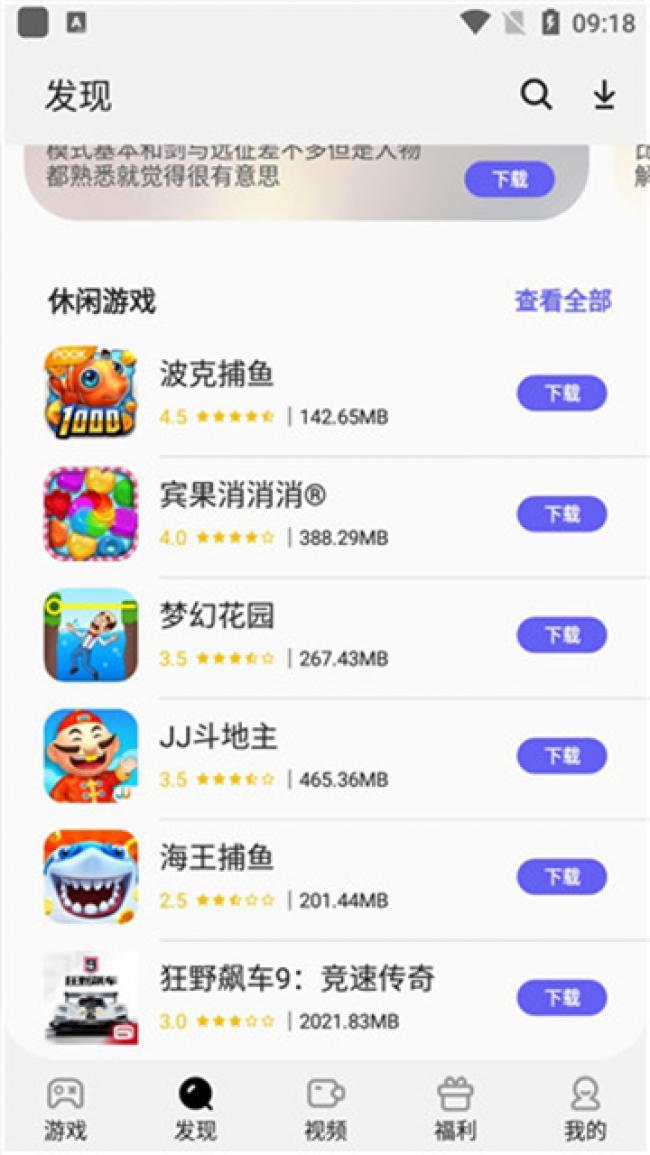Image resolution: width=650 pixels, height=1155 pixels.
Task: Tap 查看全部 for 休闲游戏
Action: coord(562,301)
